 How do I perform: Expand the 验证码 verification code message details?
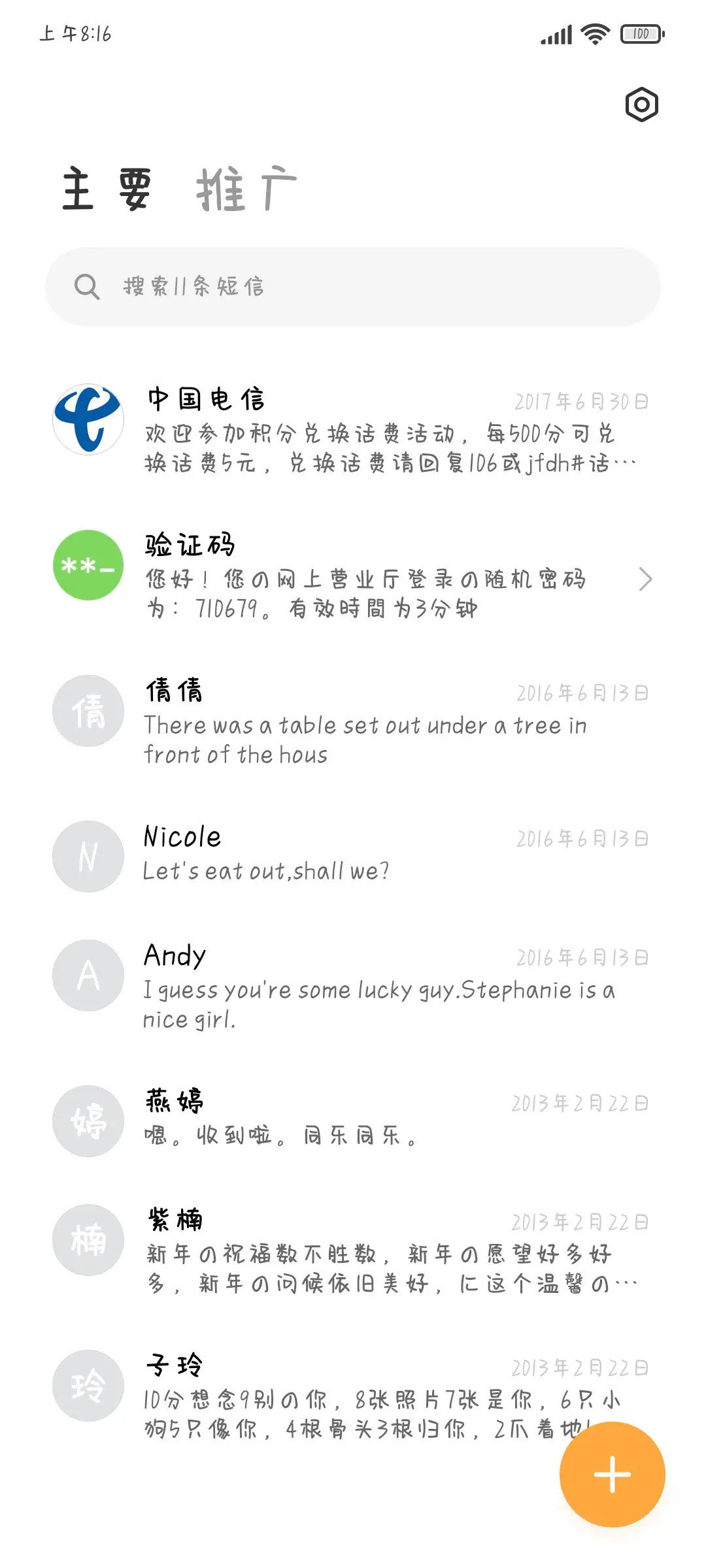[x=647, y=579]
